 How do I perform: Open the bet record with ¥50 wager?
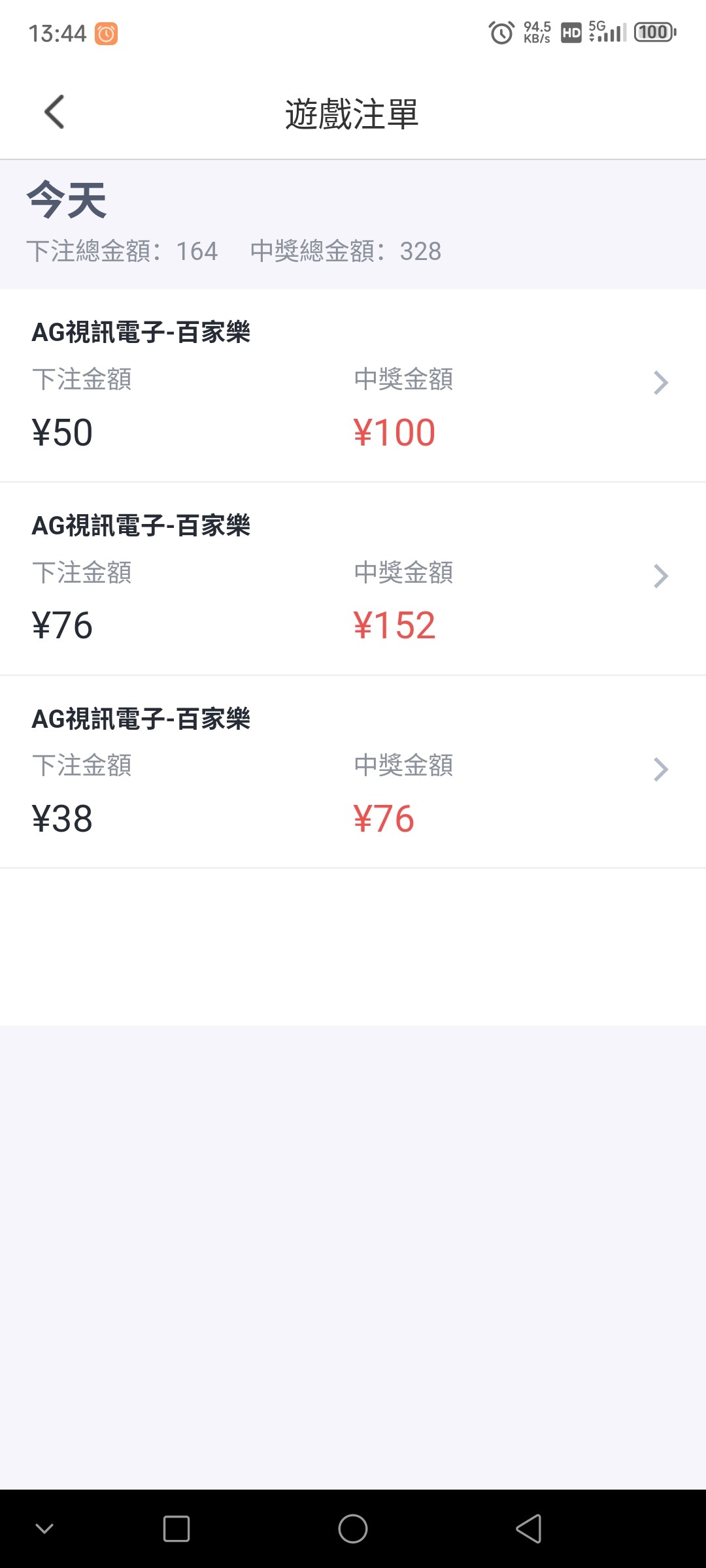point(353,385)
